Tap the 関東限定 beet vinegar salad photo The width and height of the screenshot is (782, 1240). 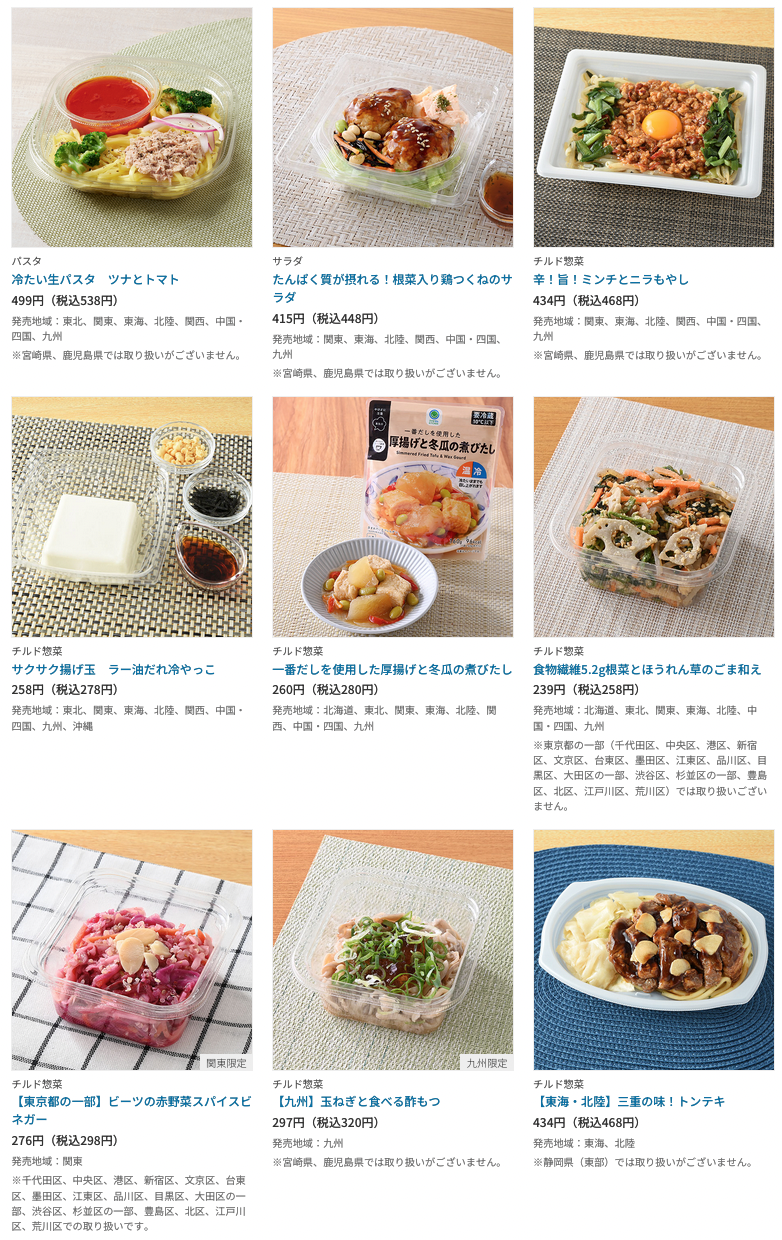132,949
